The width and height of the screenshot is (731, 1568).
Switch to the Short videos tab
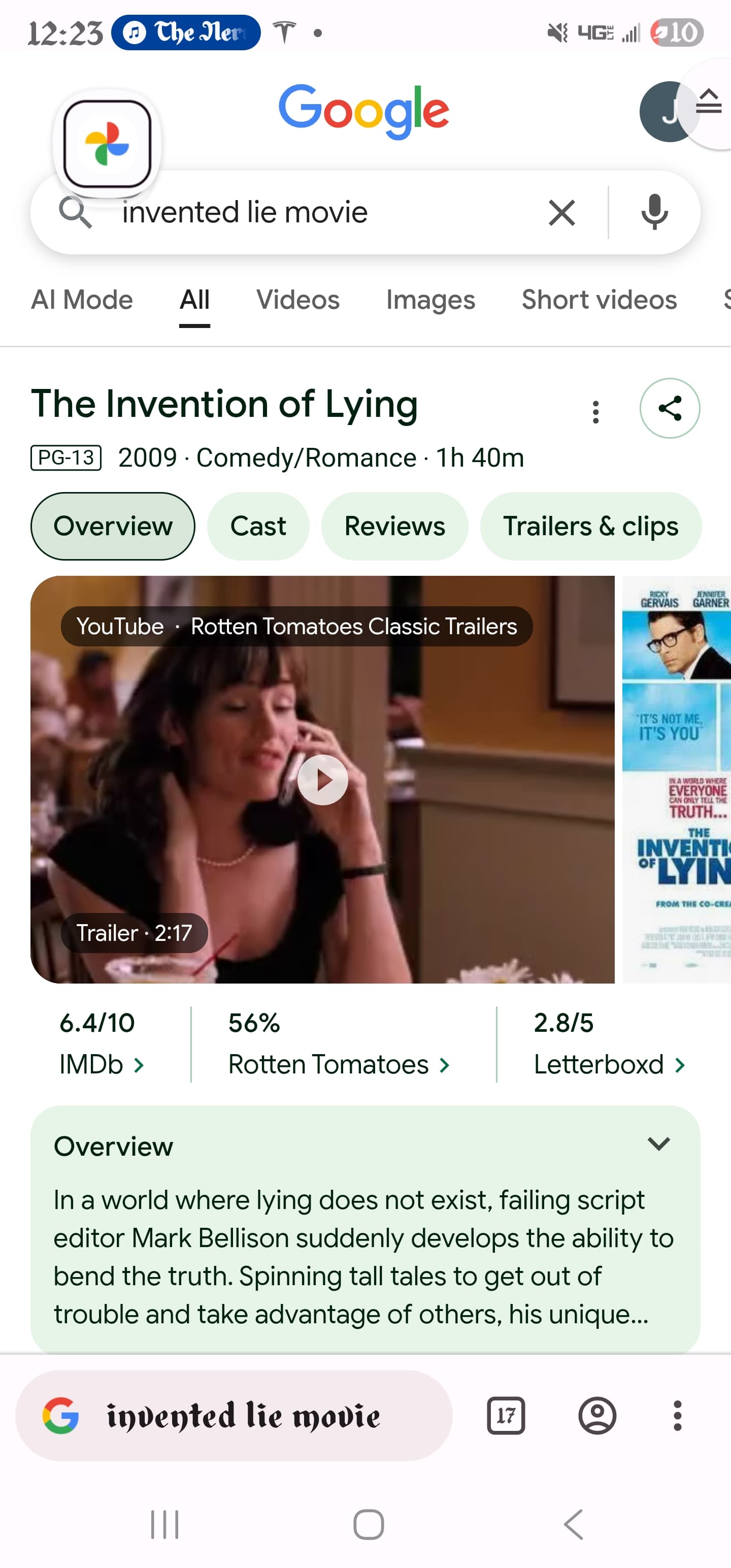[599, 300]
